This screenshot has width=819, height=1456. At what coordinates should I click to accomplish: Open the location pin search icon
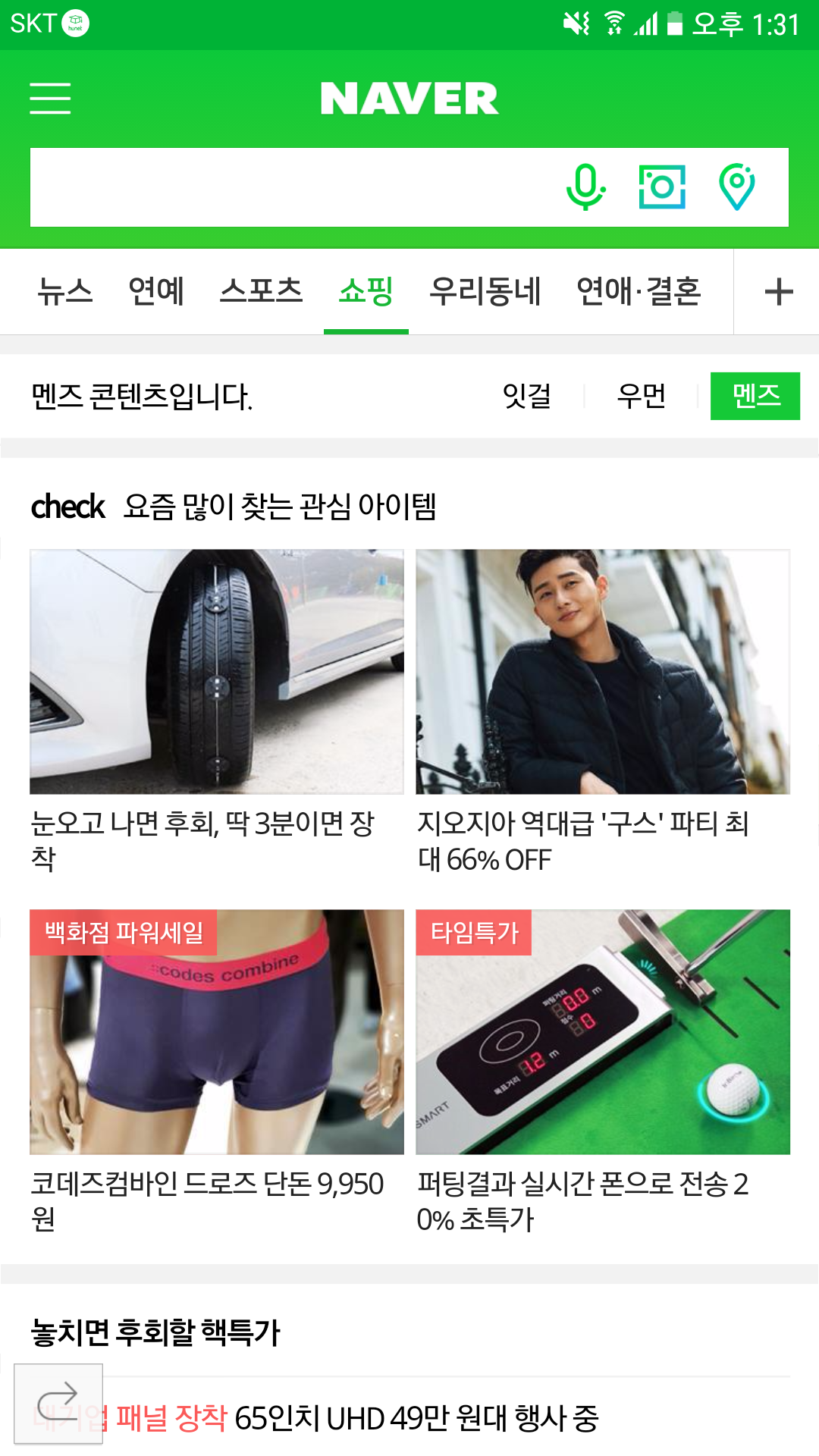click(736, 187)
